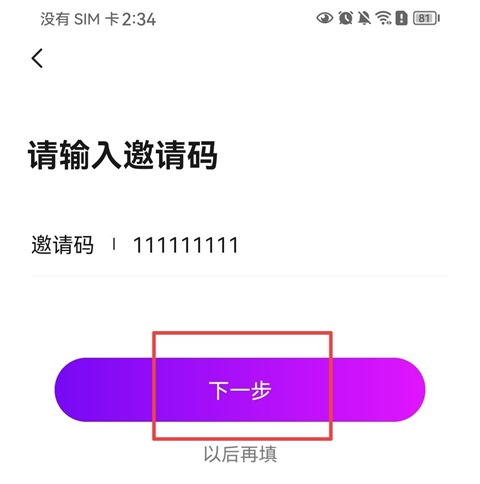Go back using the top-left arrow

click(x=37, y=58)
